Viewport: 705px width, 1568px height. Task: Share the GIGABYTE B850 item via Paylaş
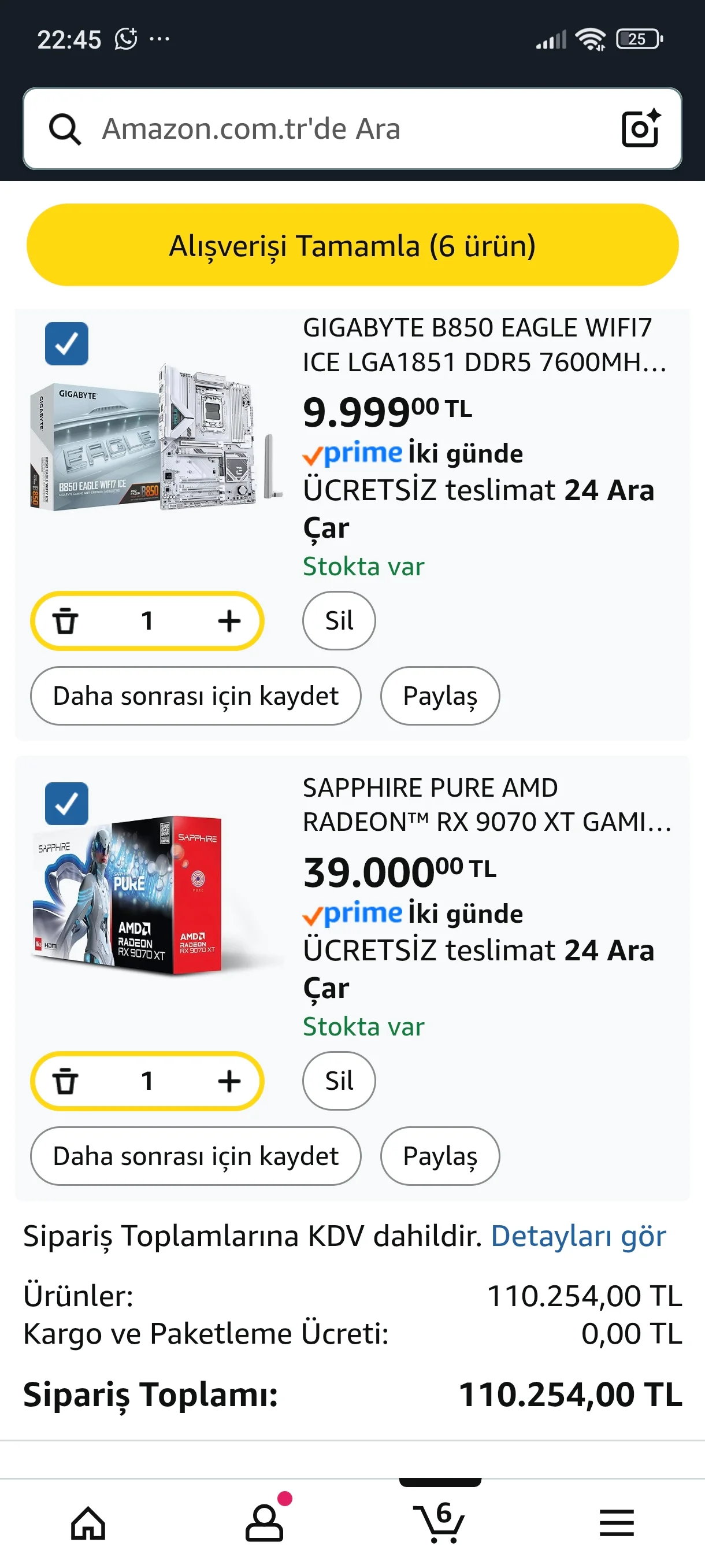point(439,696)
